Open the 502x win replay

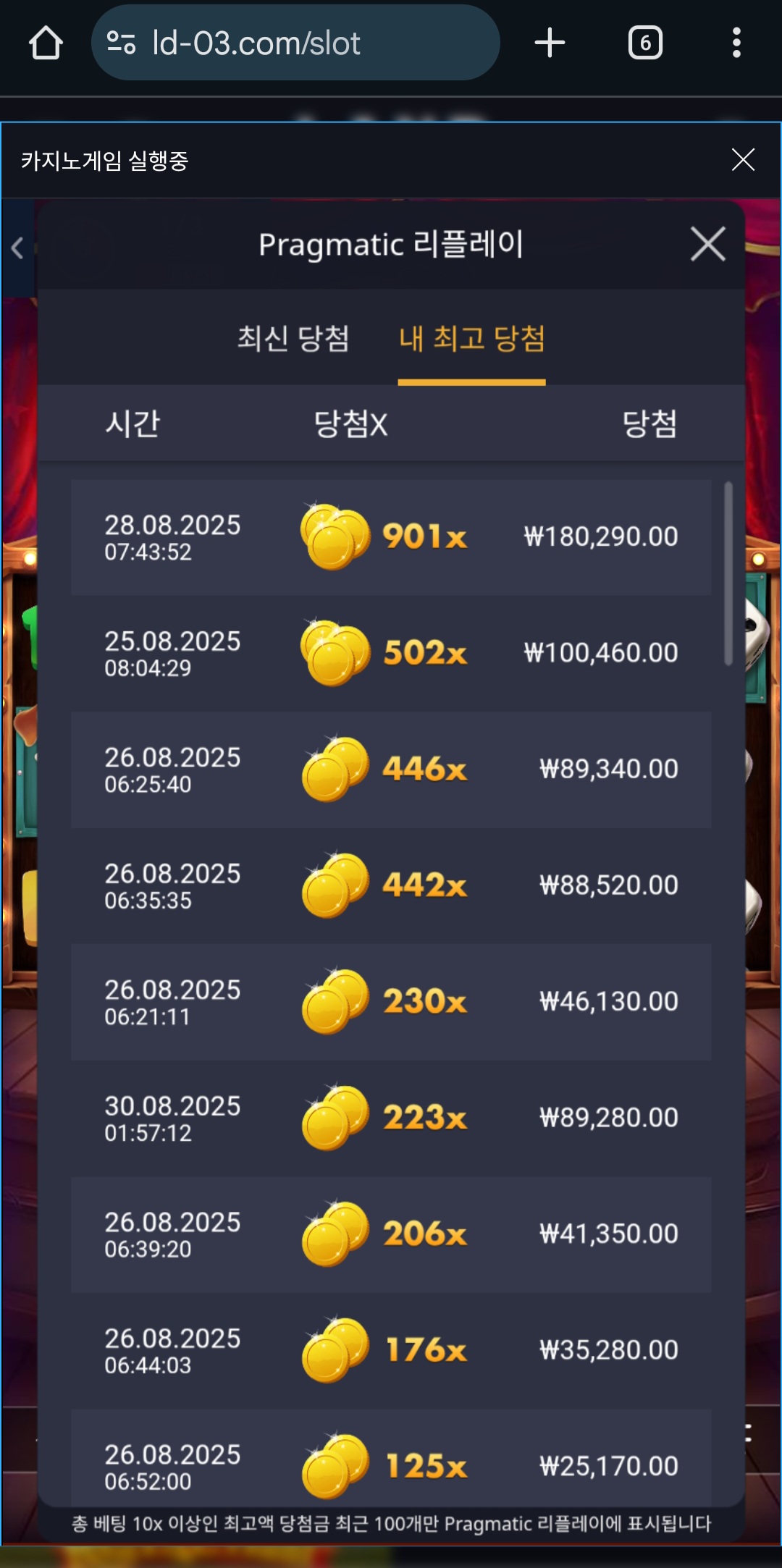(x=391, y=653)
